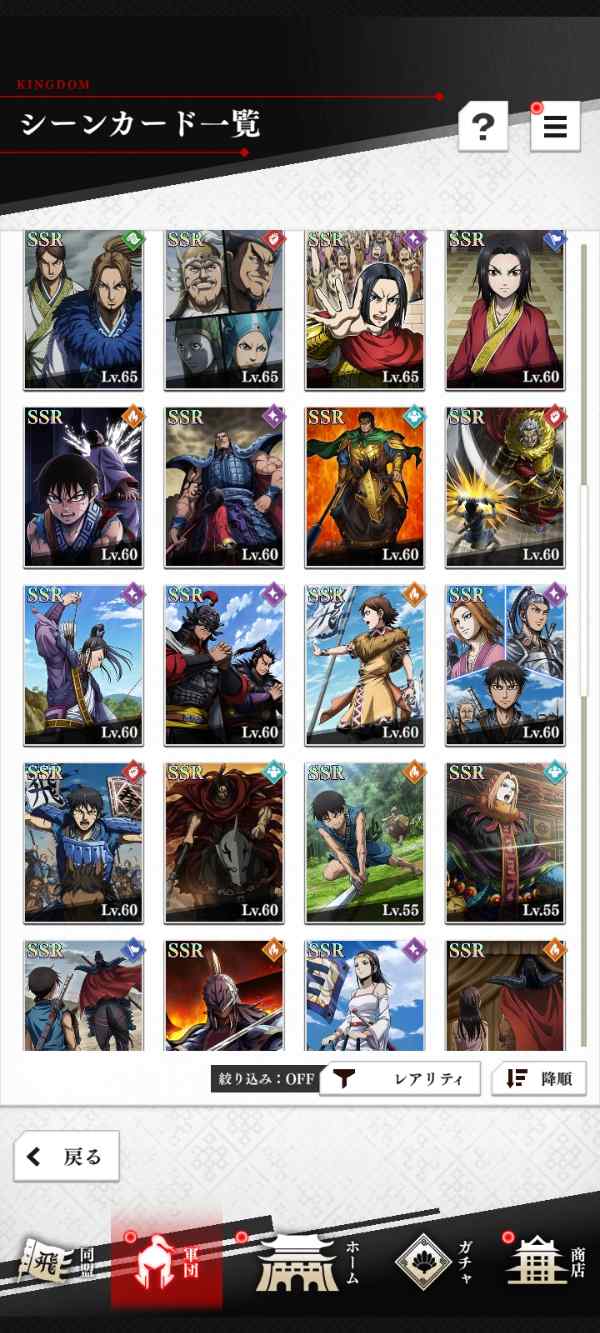600x1333 pixels.
Task: Open the golden armored warrior clash card
Action: pos(505,487)
